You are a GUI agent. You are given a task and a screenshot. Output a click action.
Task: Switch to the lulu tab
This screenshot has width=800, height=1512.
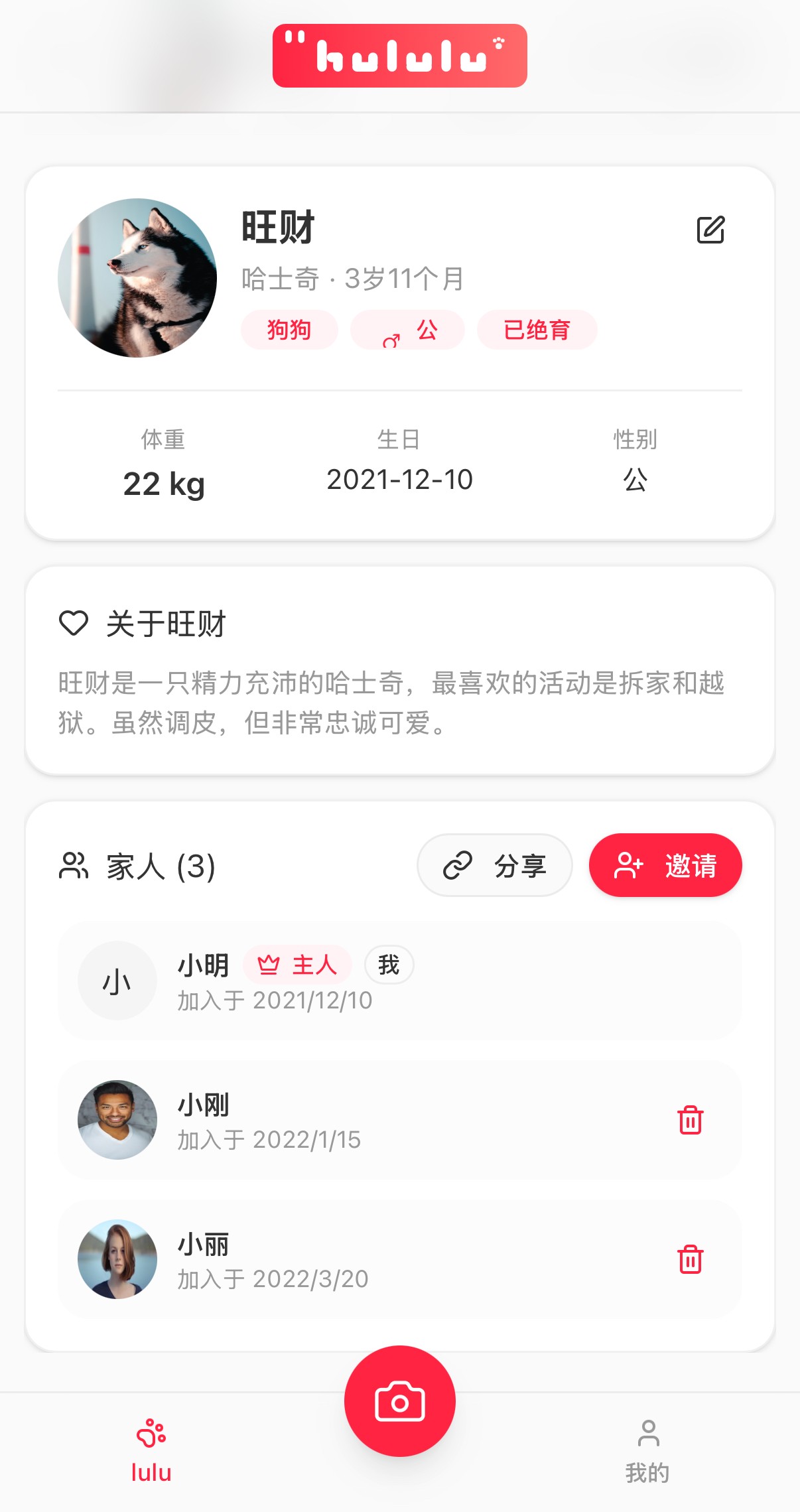tap(151, 1450)
